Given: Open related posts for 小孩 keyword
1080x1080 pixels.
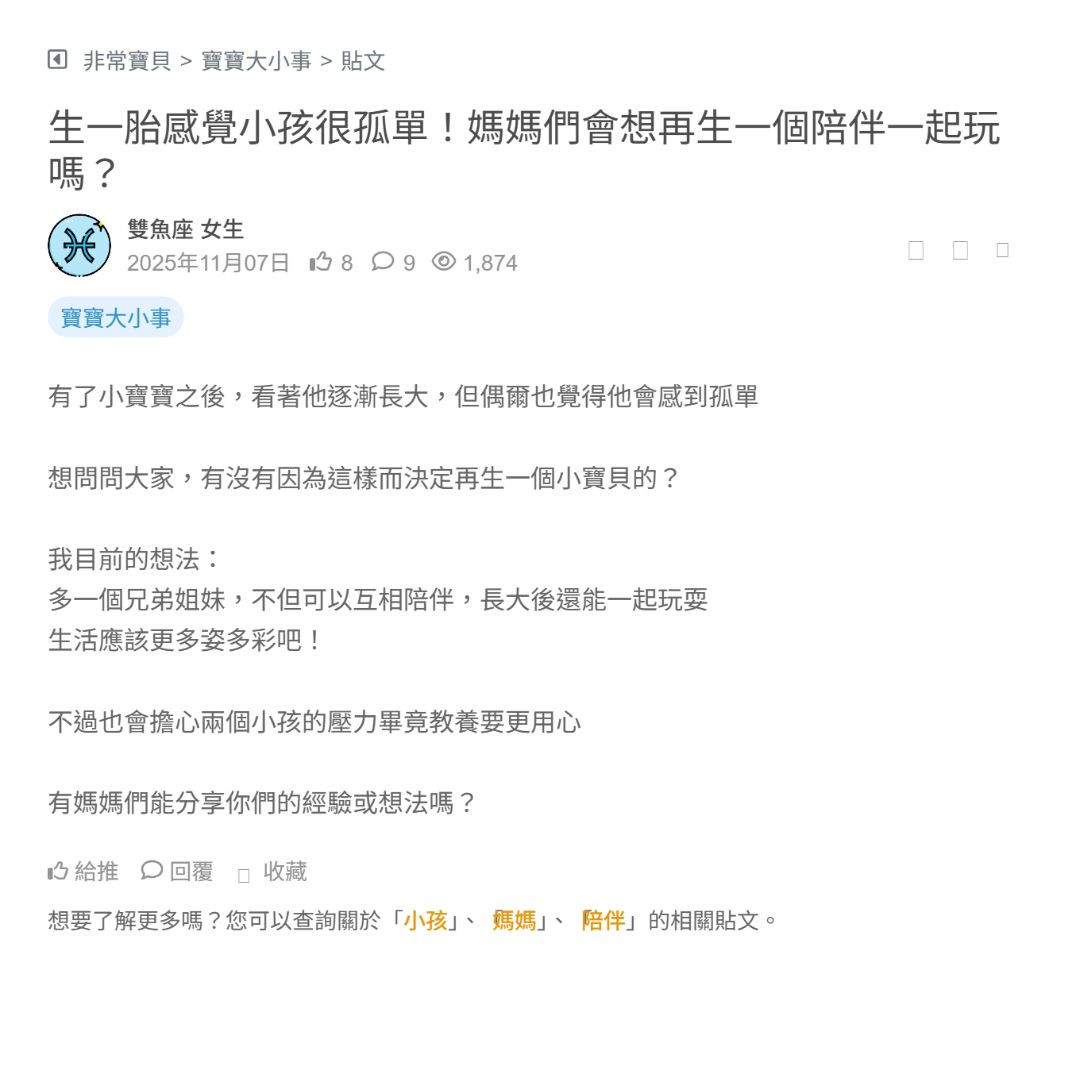Looking at the screenshot, I should 425,920.
